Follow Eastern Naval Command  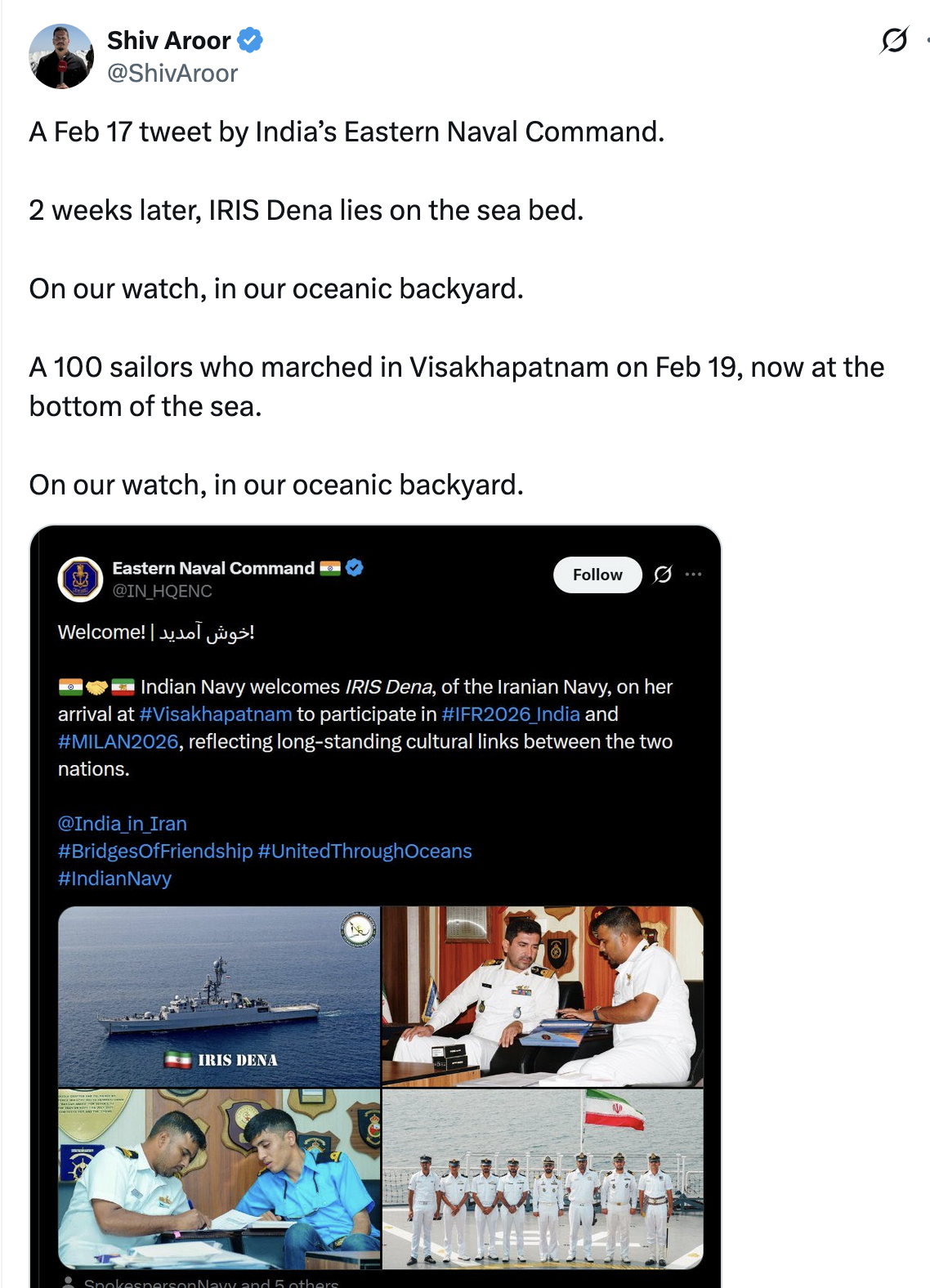tap(597, 575)
